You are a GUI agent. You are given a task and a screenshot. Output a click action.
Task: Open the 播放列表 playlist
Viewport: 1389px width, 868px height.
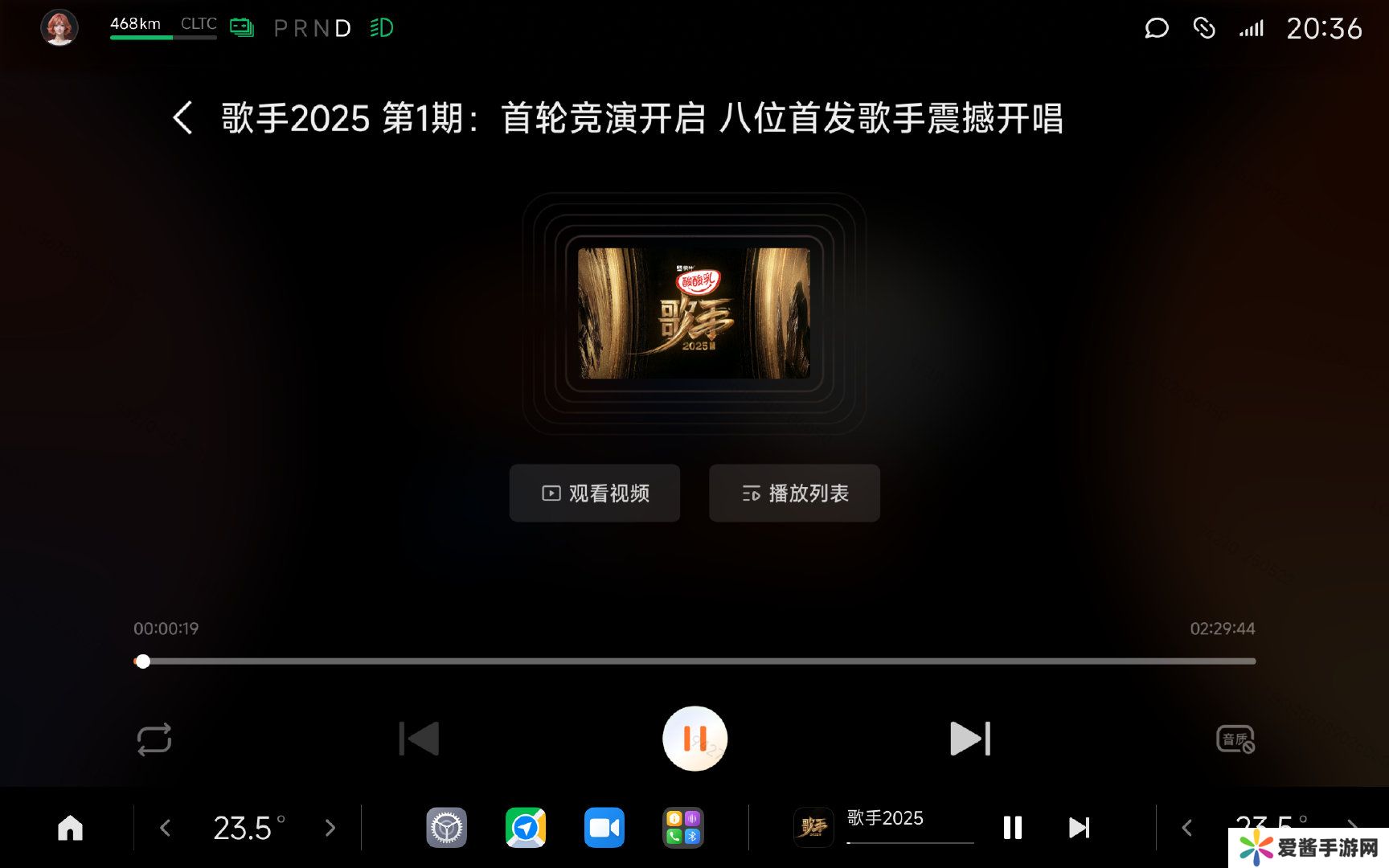[x=794, y=493]
